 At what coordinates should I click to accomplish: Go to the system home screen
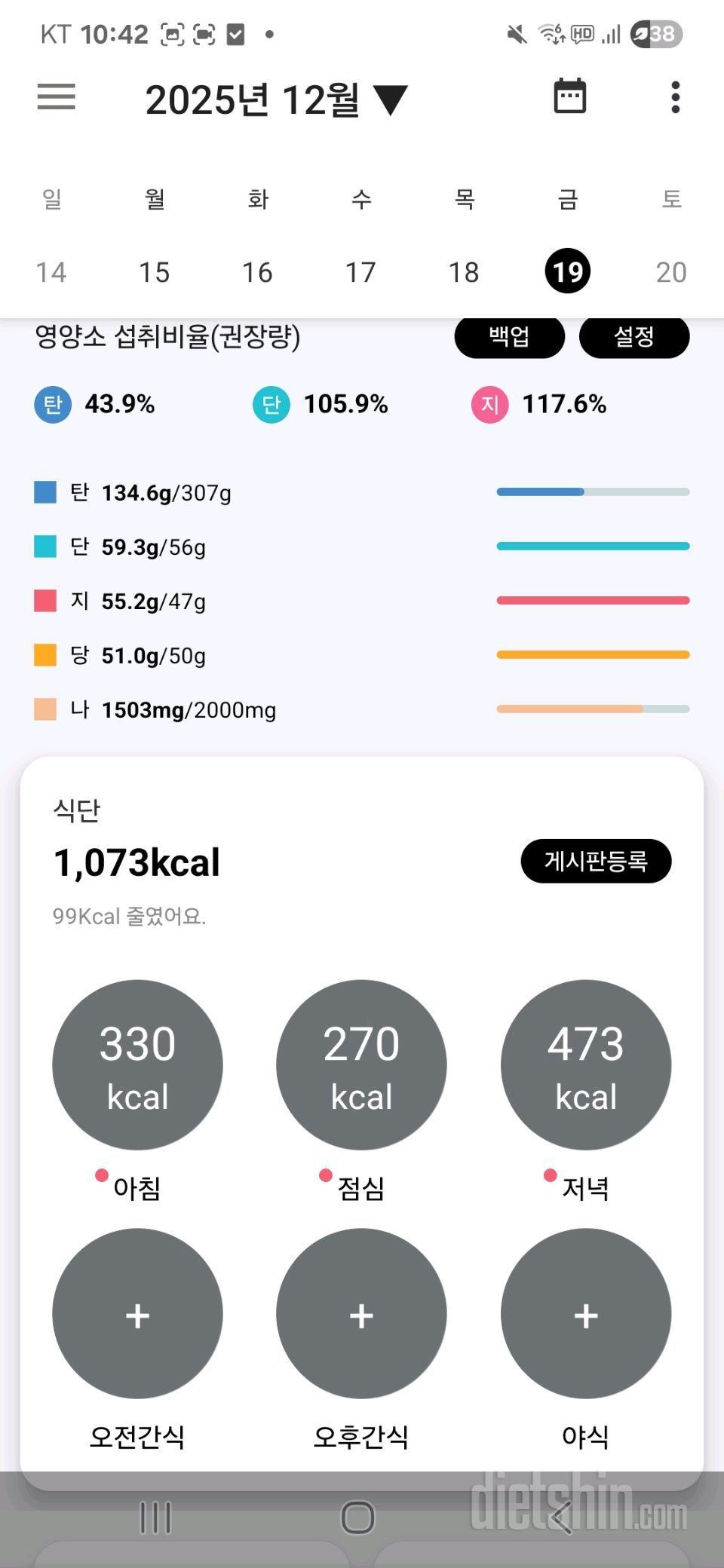coord(358,1517)
